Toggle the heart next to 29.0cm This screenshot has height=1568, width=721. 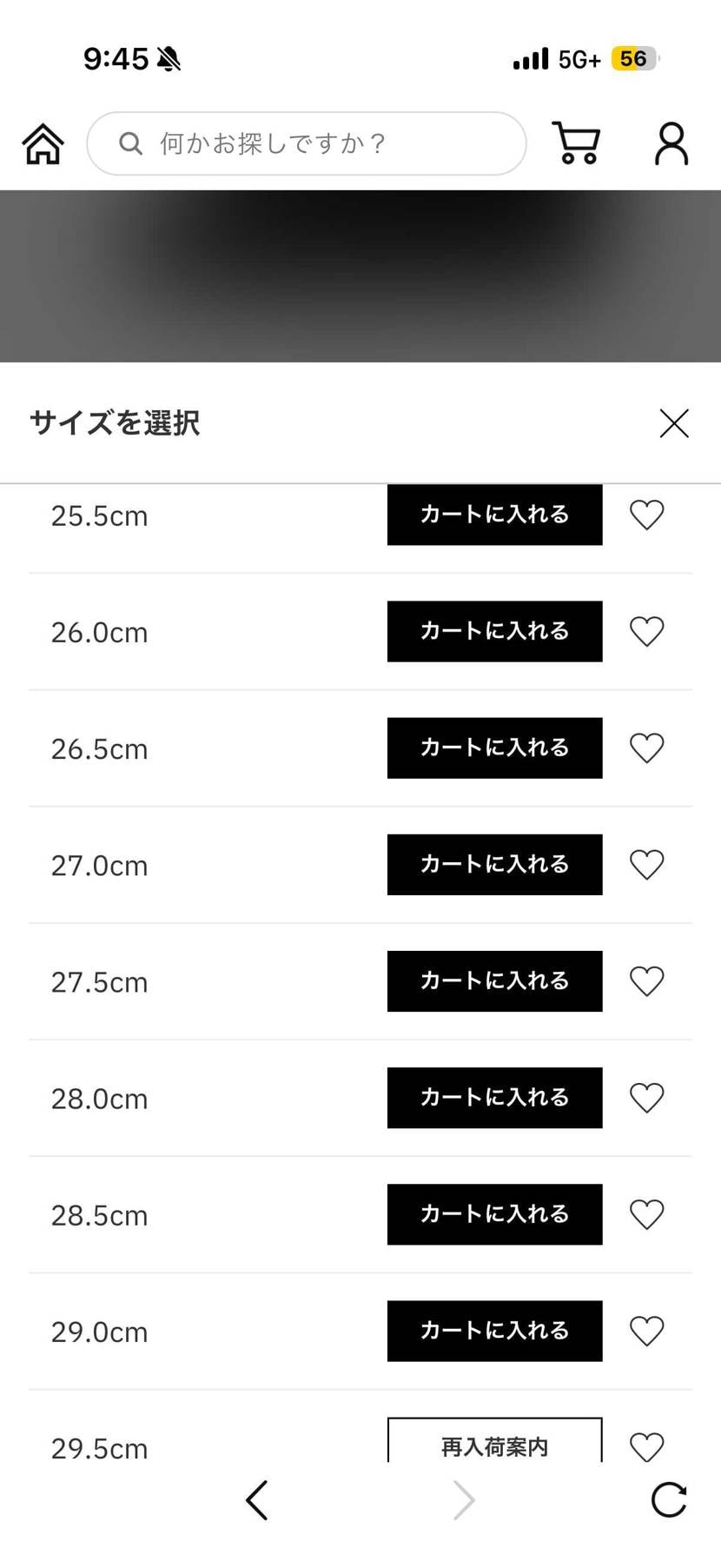click(x=646, y=1331)
